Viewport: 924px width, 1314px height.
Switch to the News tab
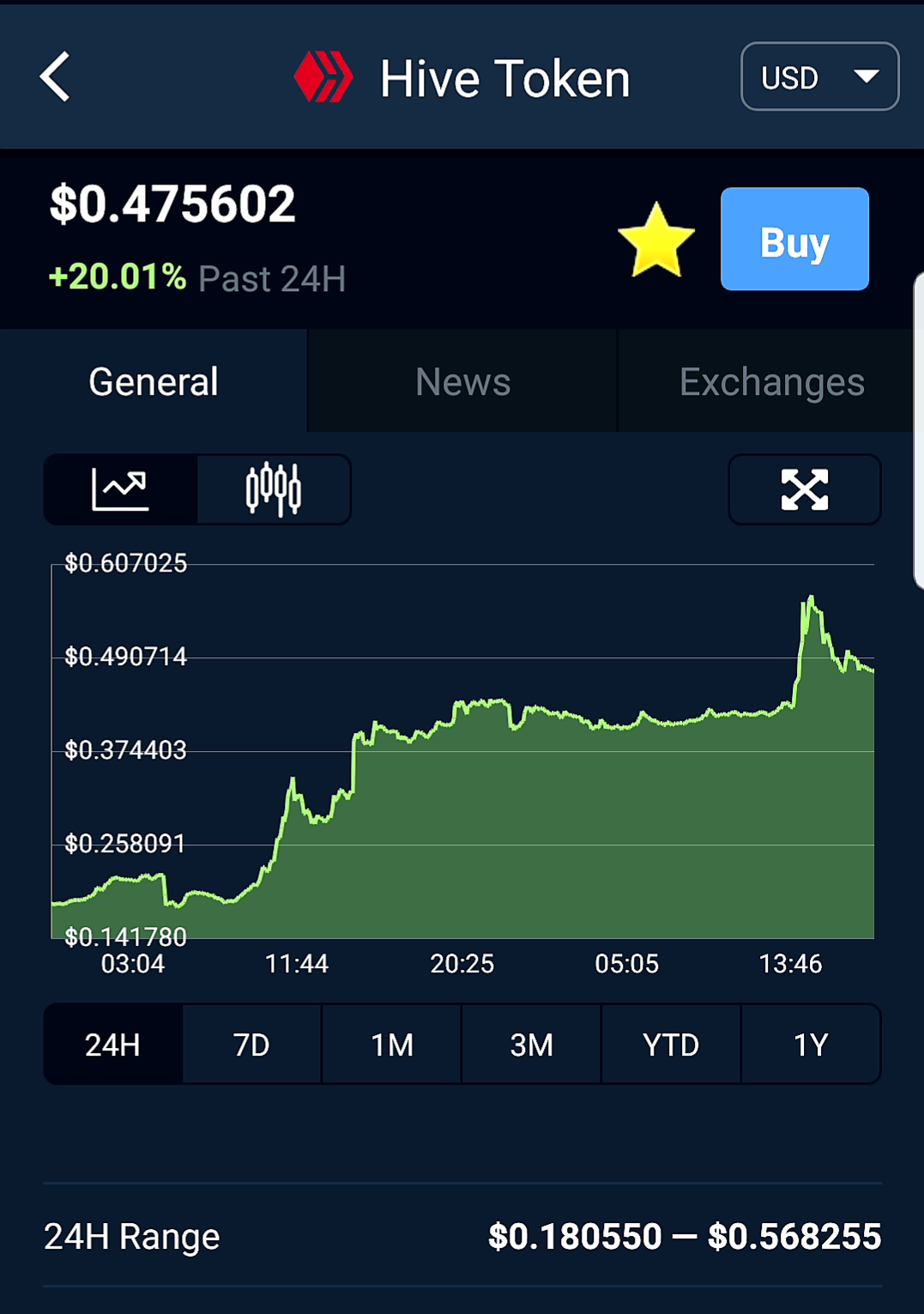point(462,382)
